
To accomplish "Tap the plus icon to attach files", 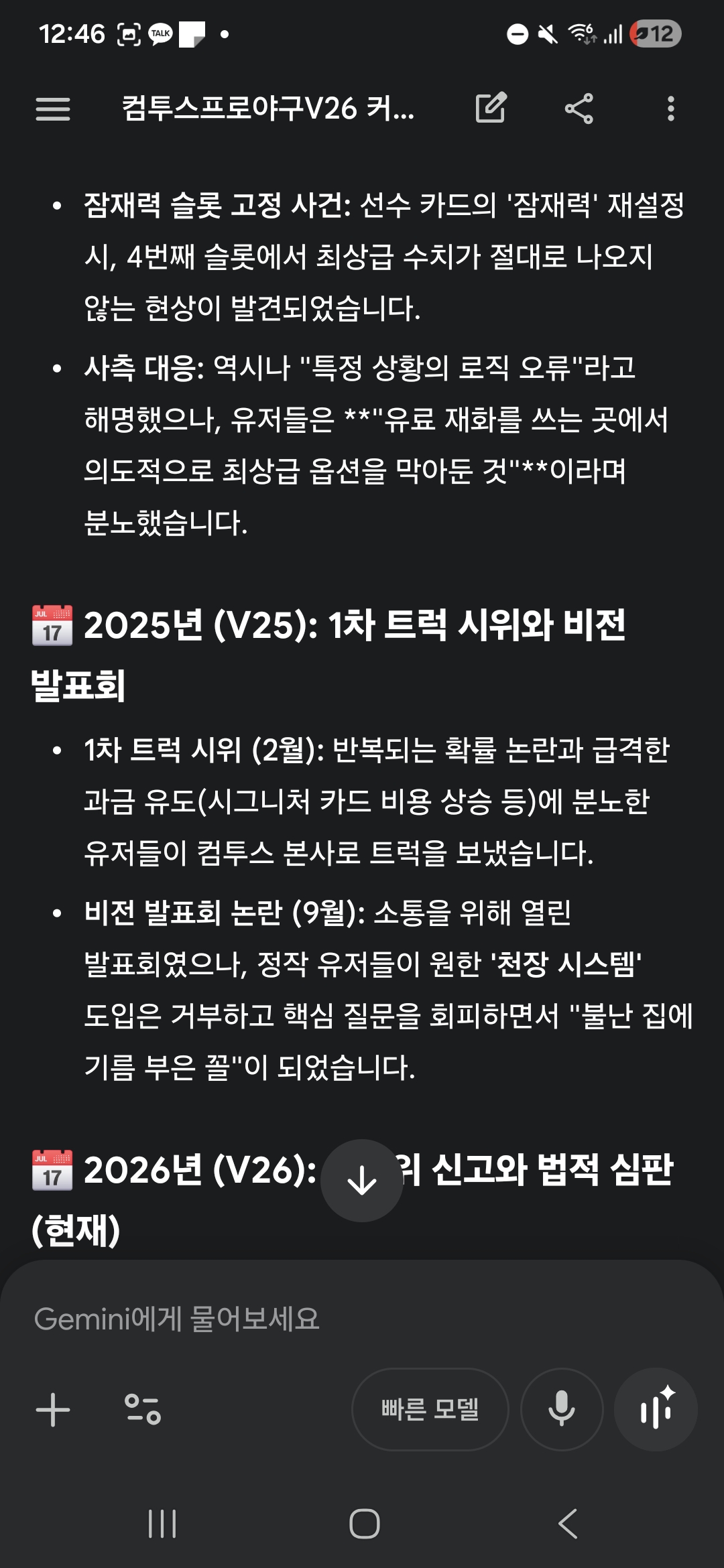I will 52,1410.
